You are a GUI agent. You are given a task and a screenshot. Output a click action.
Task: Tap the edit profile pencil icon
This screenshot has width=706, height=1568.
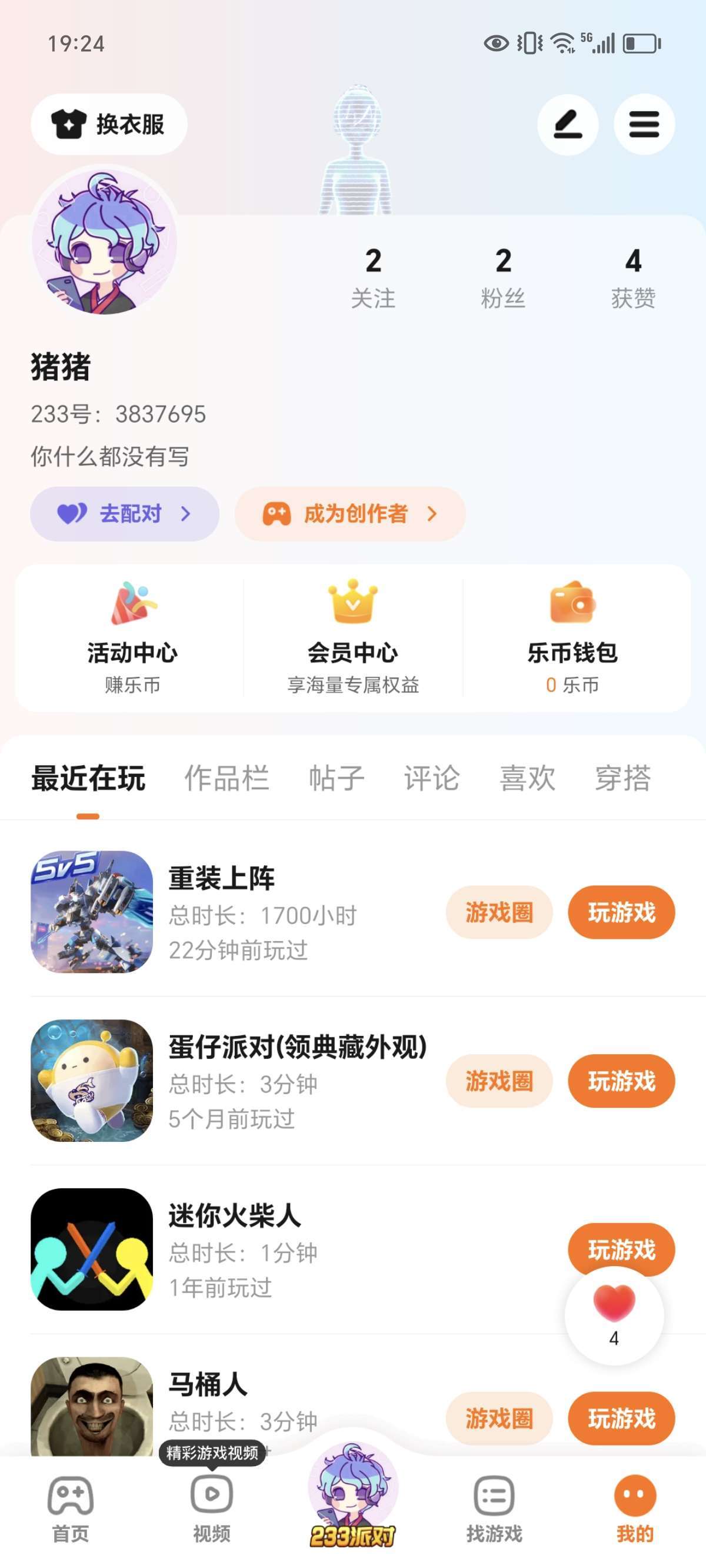pos(567,124)
